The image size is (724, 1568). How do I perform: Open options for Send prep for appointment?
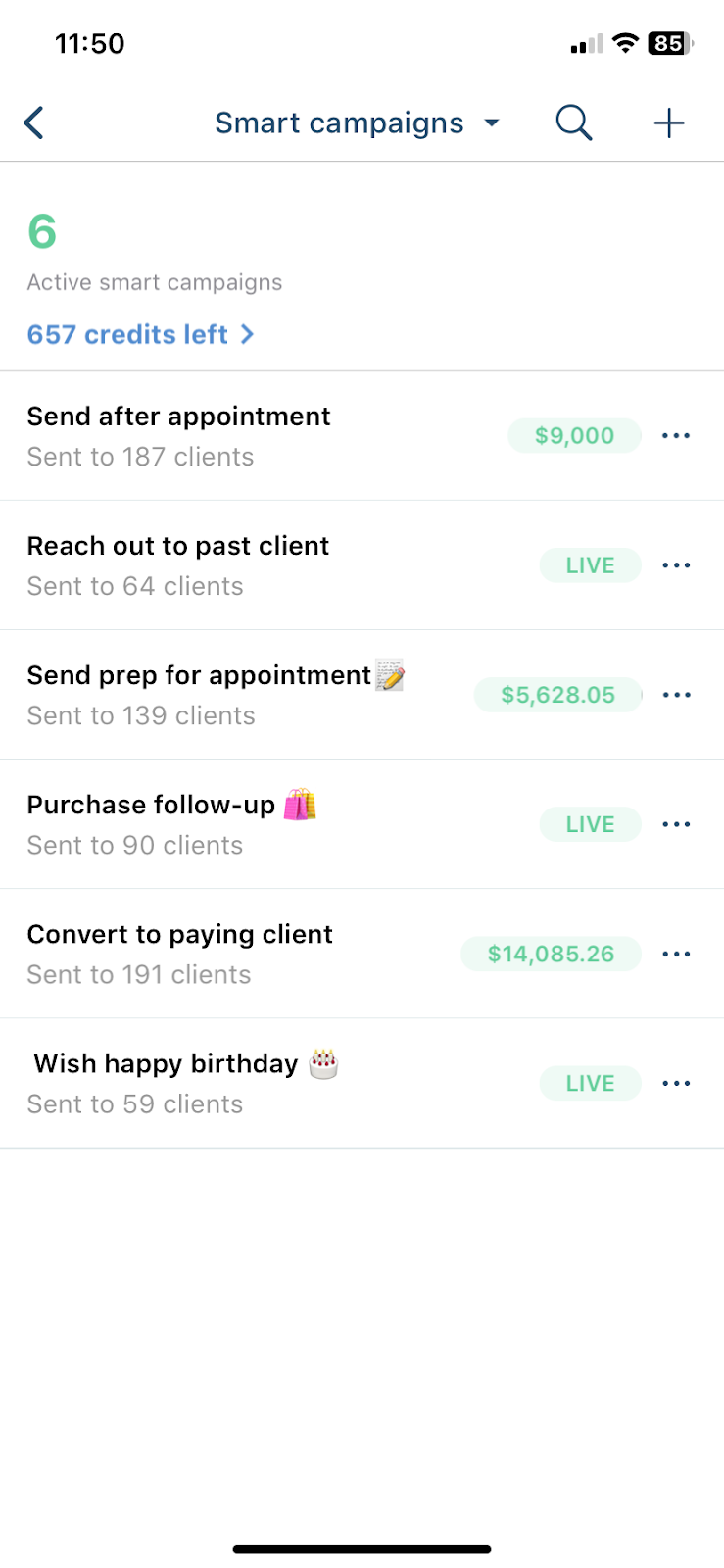point(676,695)
